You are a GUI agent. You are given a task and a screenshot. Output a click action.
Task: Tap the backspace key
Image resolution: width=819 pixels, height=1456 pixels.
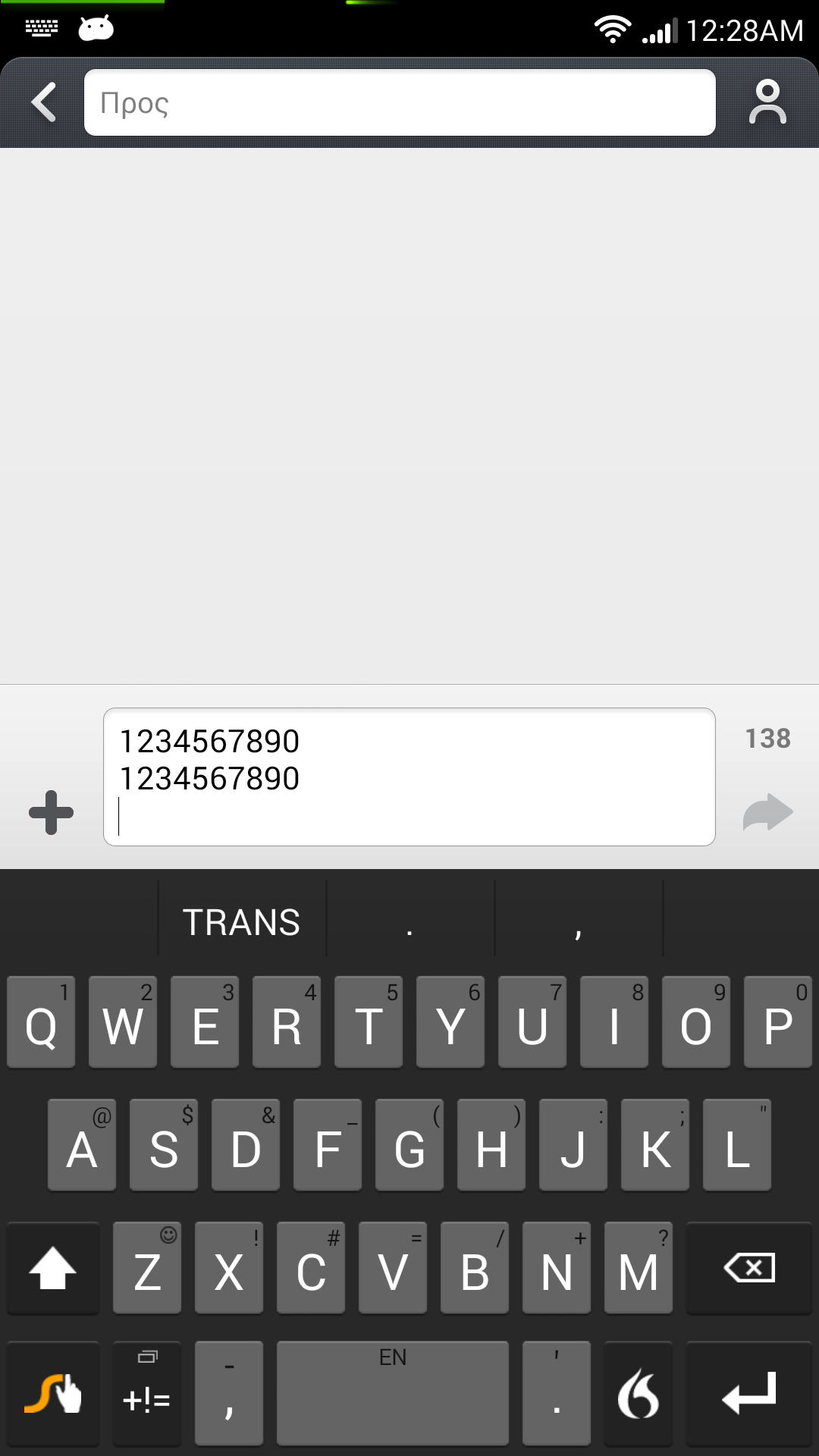[748, 1268]
